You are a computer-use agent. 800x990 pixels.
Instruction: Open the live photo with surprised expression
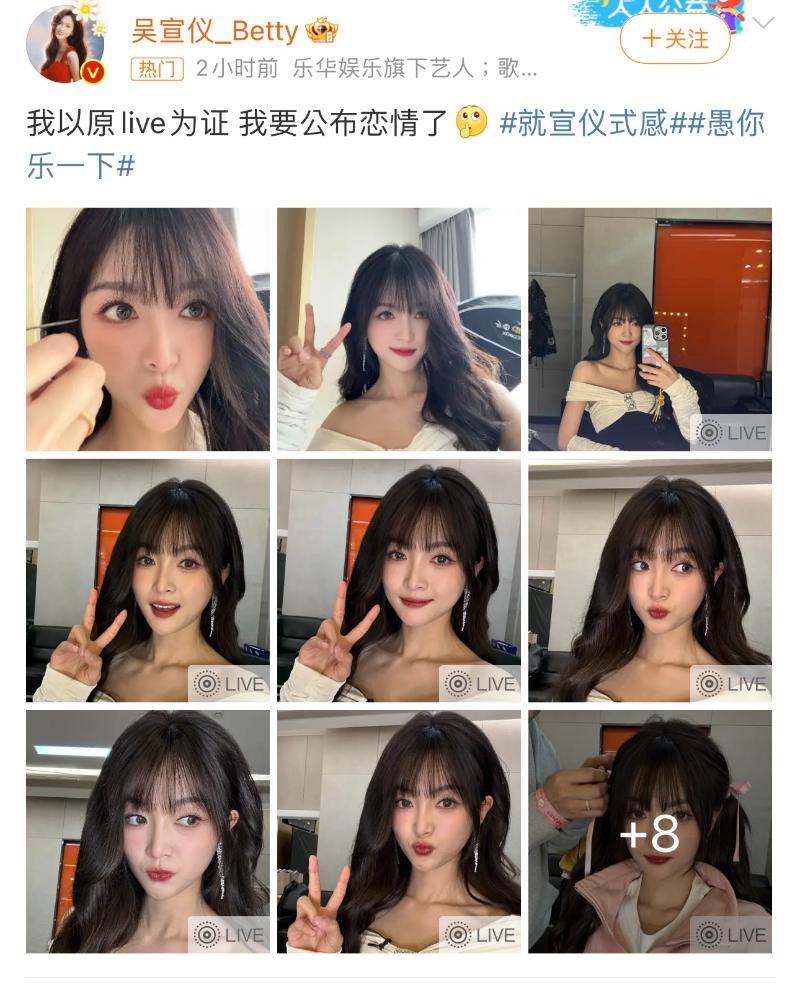point(148,580)
